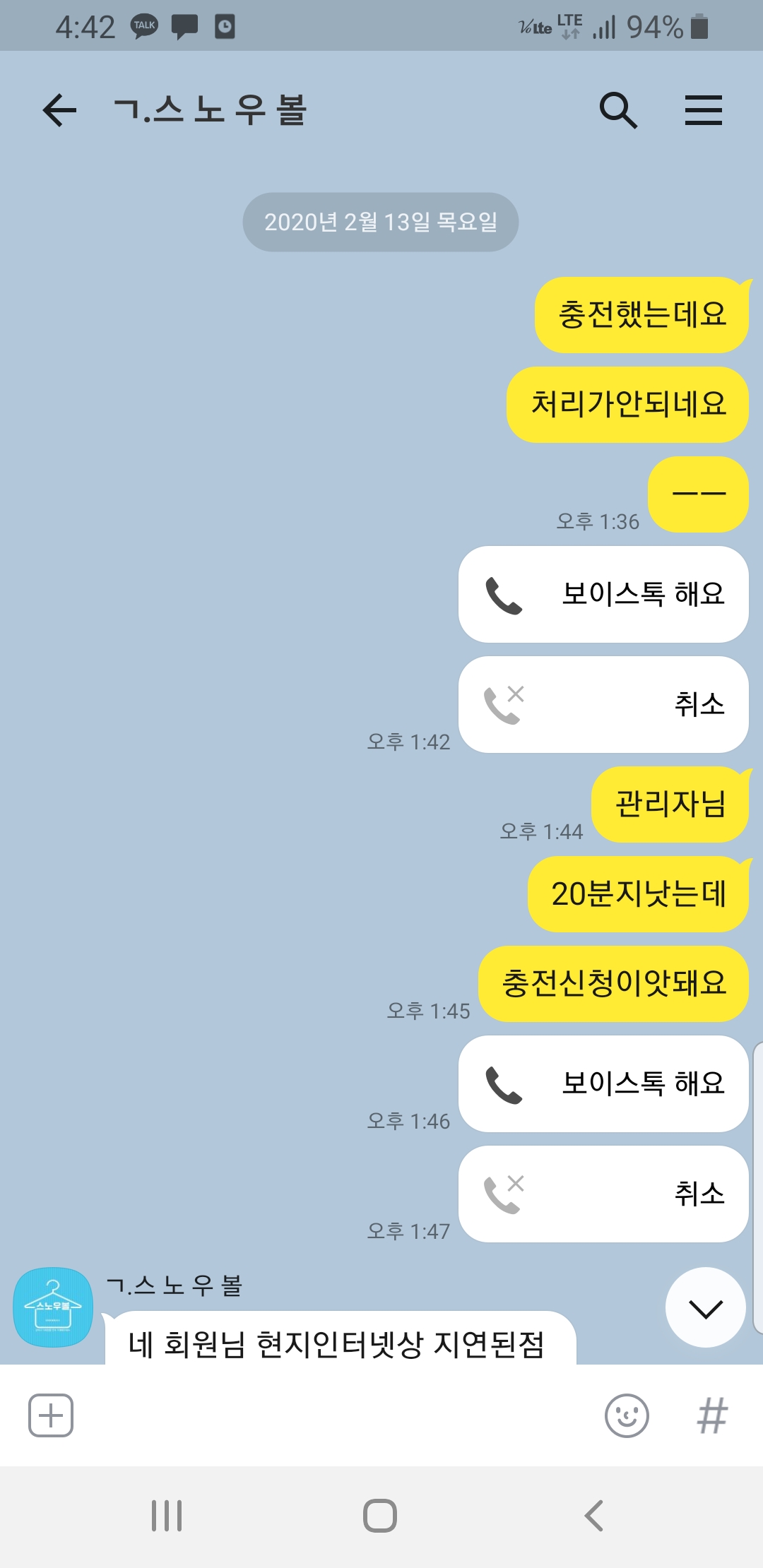Open the plus attachment menu

click(51, 1415)
